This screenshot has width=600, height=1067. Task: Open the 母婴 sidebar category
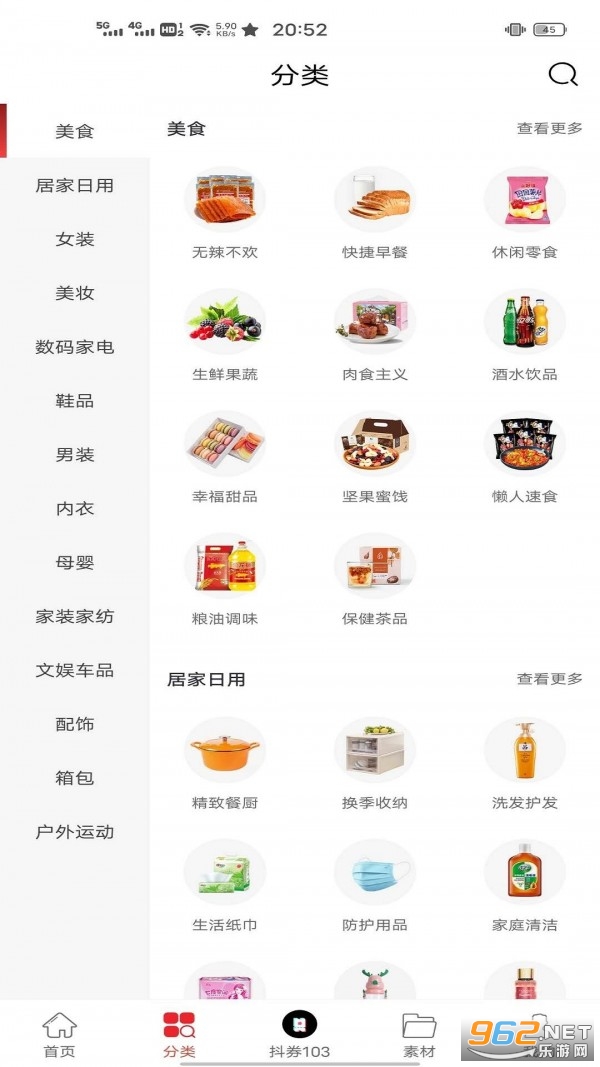[75, 562]
